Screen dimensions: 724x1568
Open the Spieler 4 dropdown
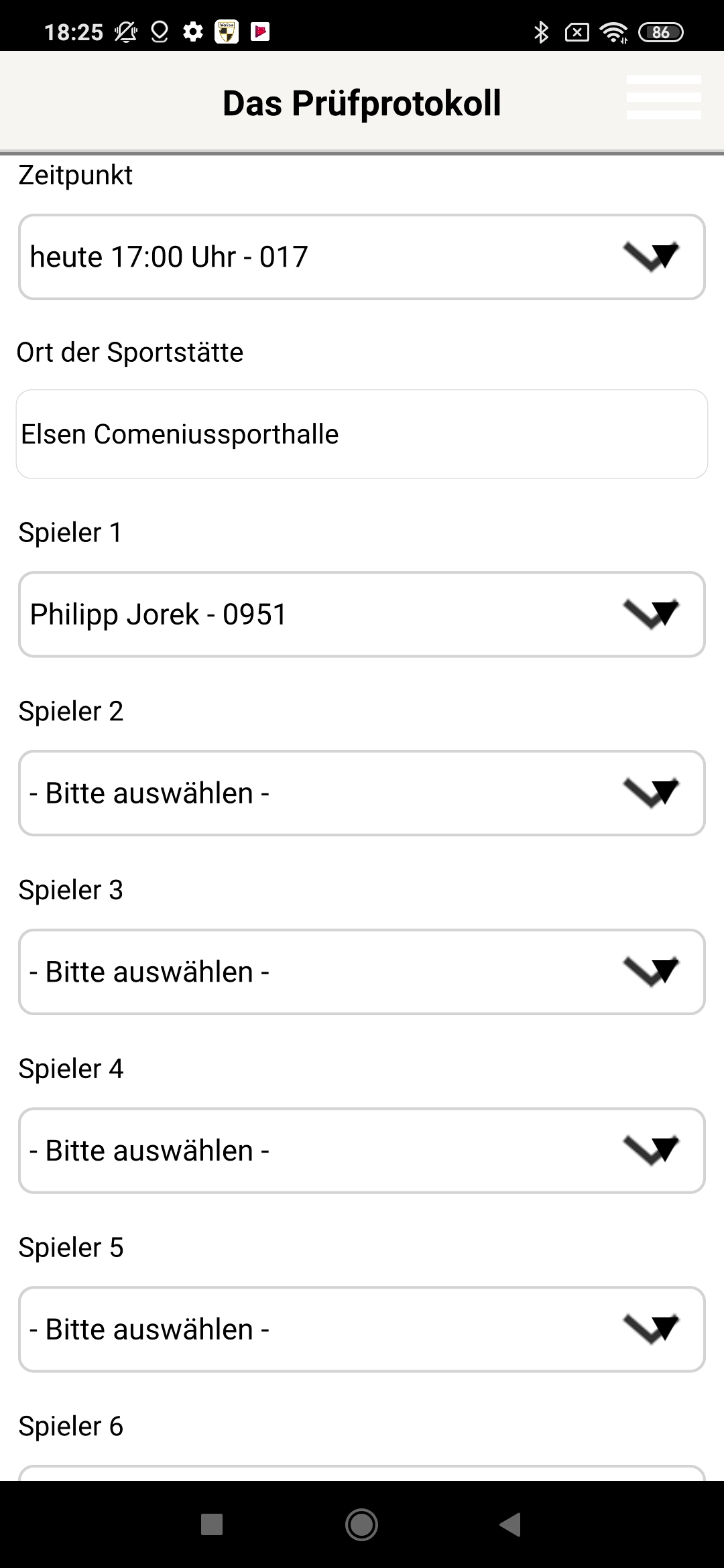(362, 1151)
